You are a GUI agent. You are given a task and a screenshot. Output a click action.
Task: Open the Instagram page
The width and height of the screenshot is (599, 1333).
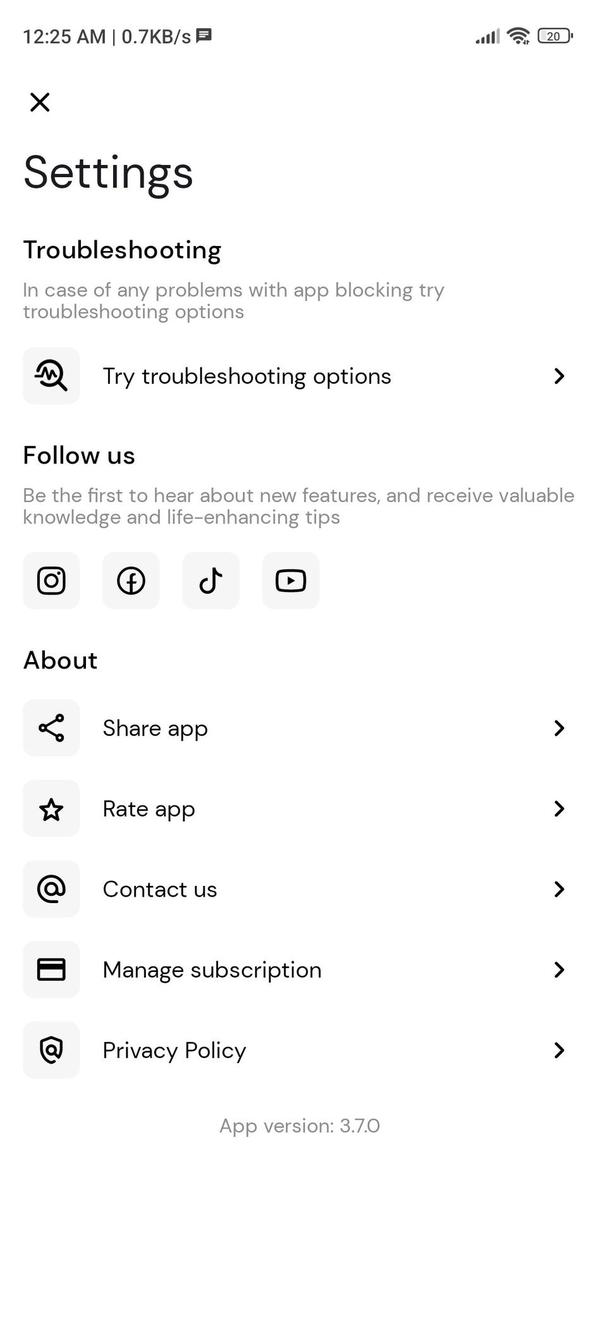51,580
